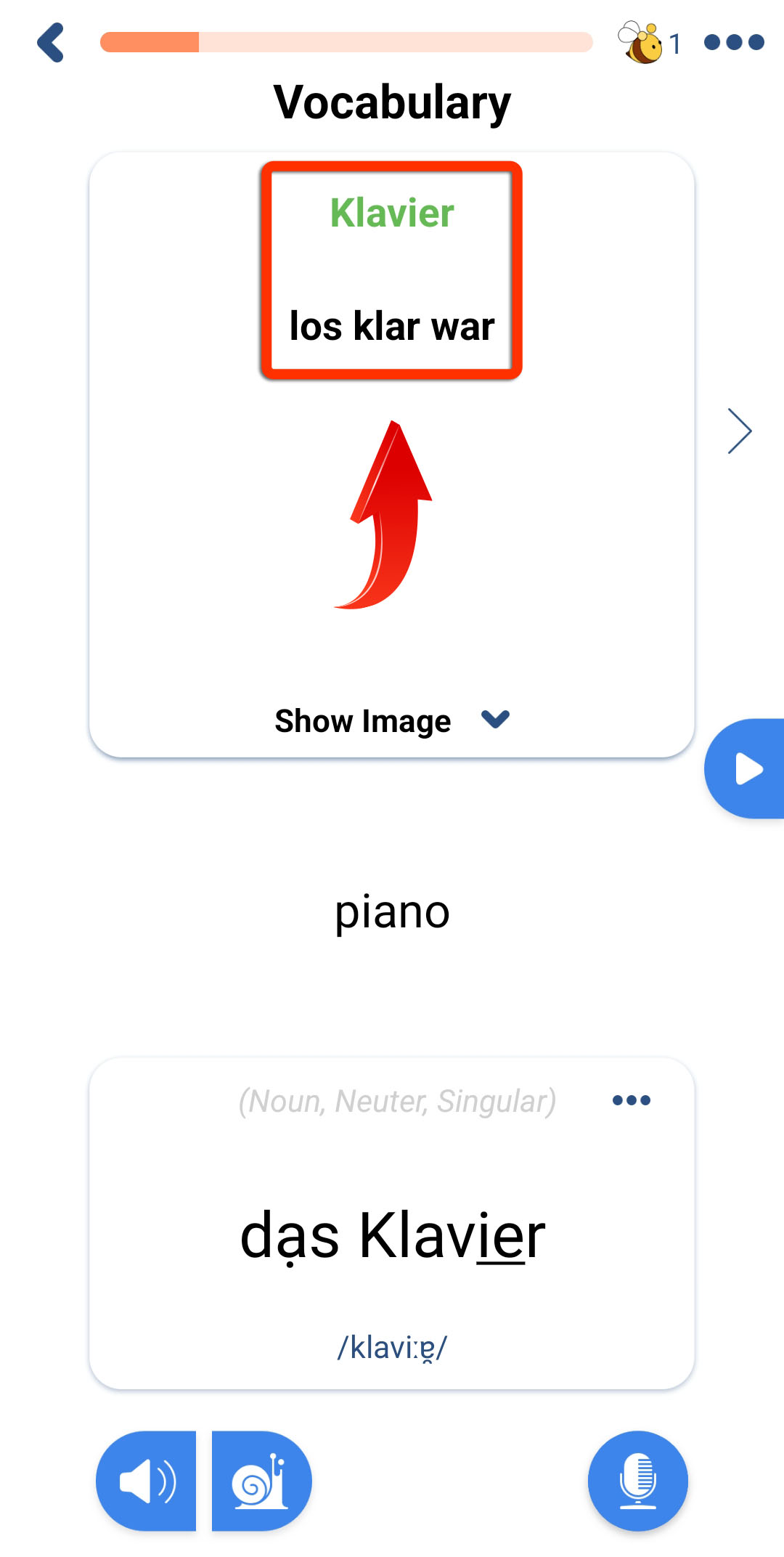Screen dimensions: 784x1557
Task: Open the top-right three-dot menu
Action: (x=734, y=42)
